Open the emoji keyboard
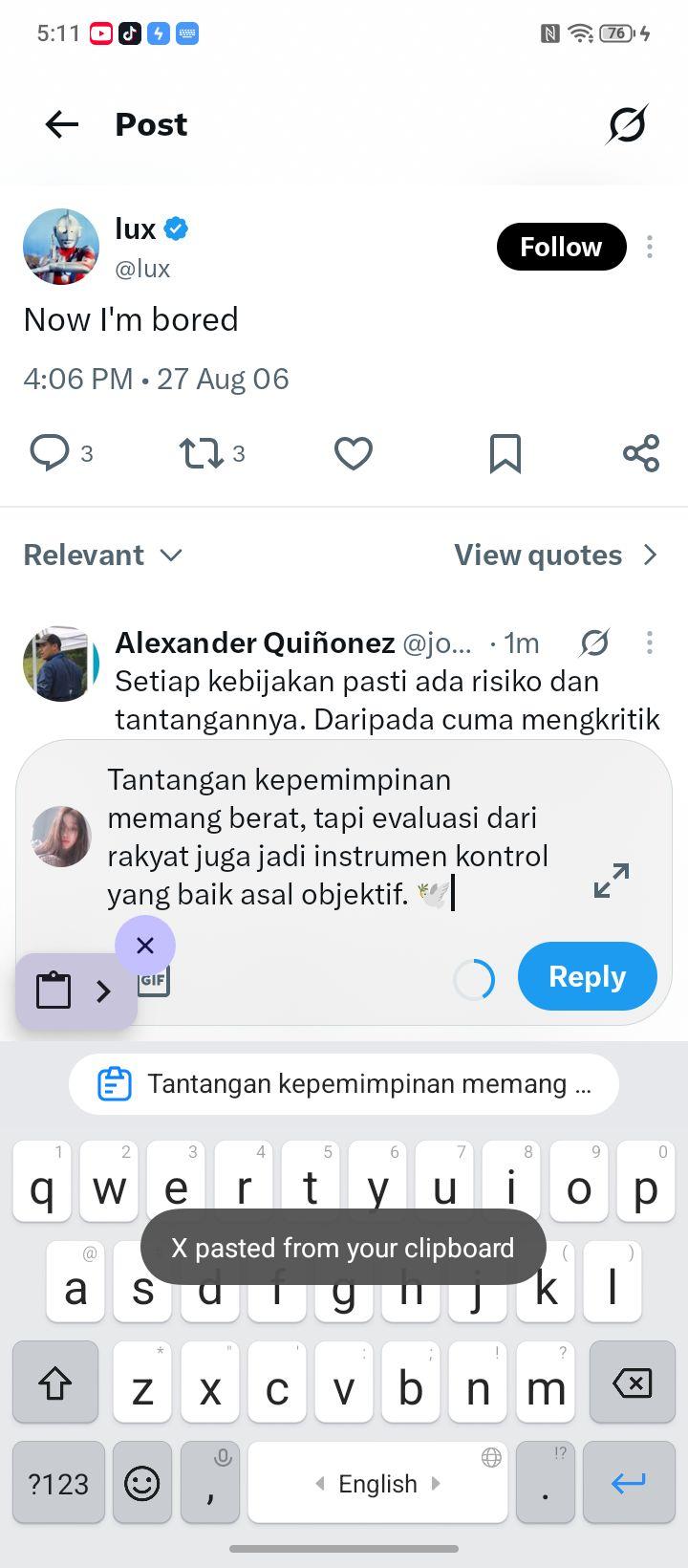 coord(142,1483)
